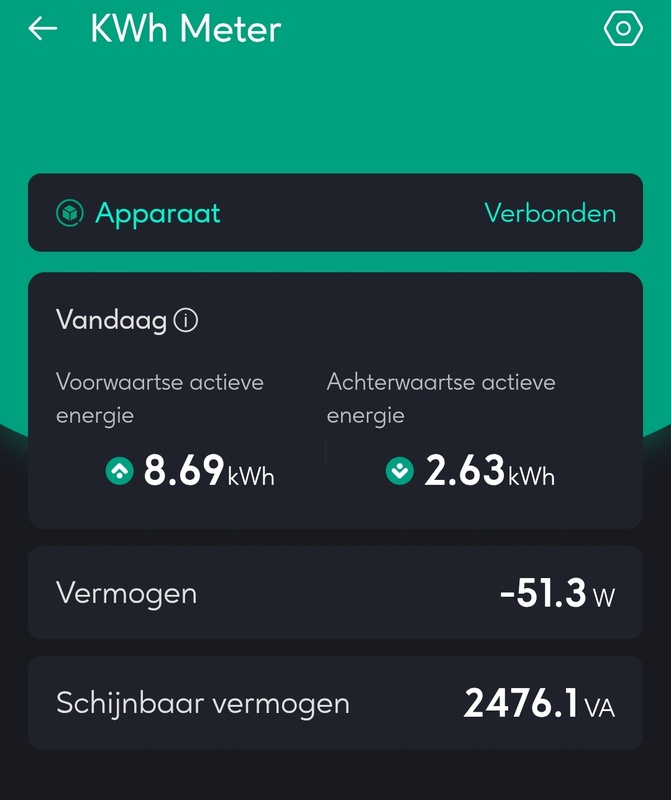Image resolution: width=671 pixels, height=800 pixels.
Task: Open the Apparaat connection card
Action: [335, 213]
